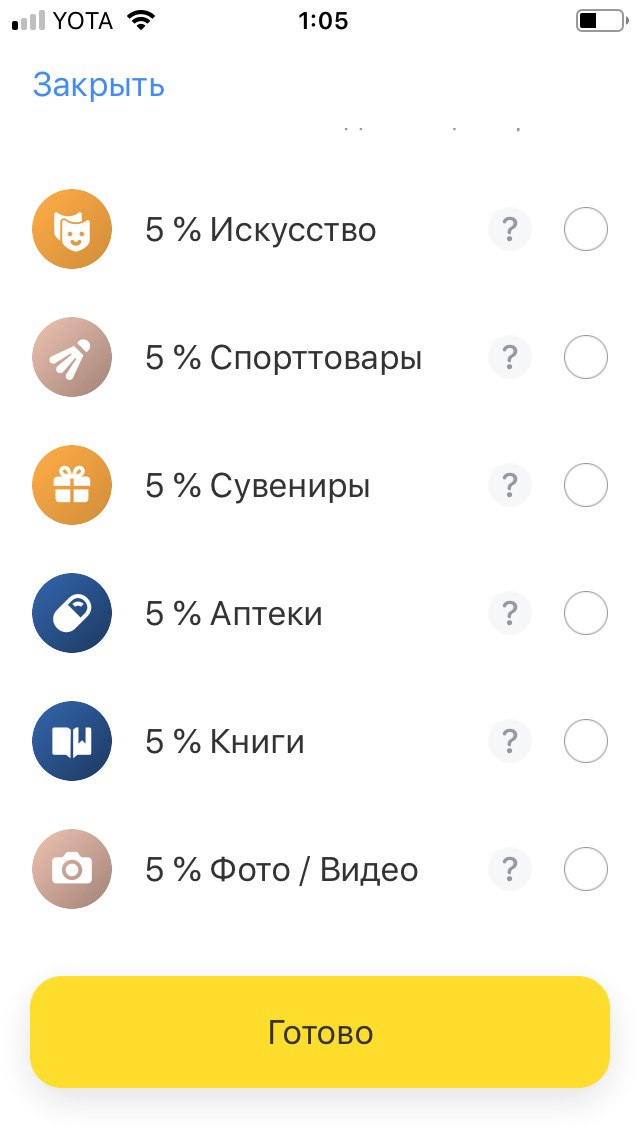Image resolution: width=640 pixels, height=1136 pixels.
Task: Show help for Фото / Видео
Action: pos(510,869)
